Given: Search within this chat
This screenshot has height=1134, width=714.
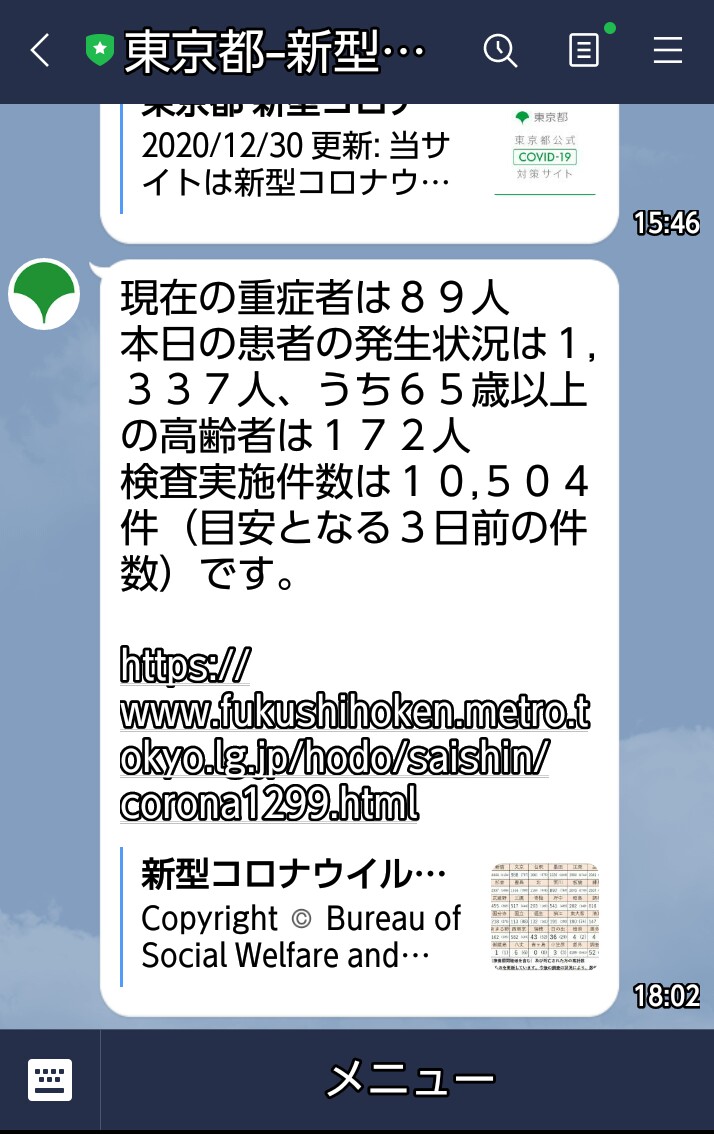Looking at the screenshot, I should click(x=500, y=50).
